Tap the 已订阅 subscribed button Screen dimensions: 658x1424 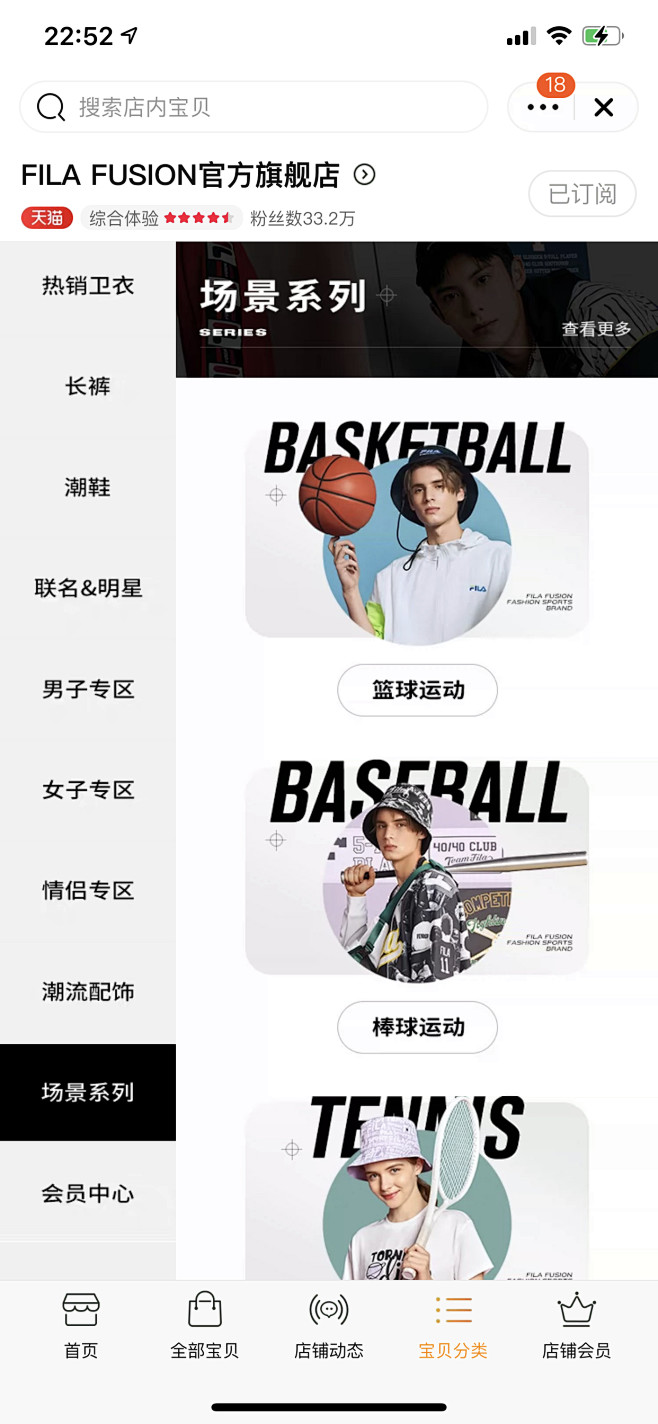[582, 194]
